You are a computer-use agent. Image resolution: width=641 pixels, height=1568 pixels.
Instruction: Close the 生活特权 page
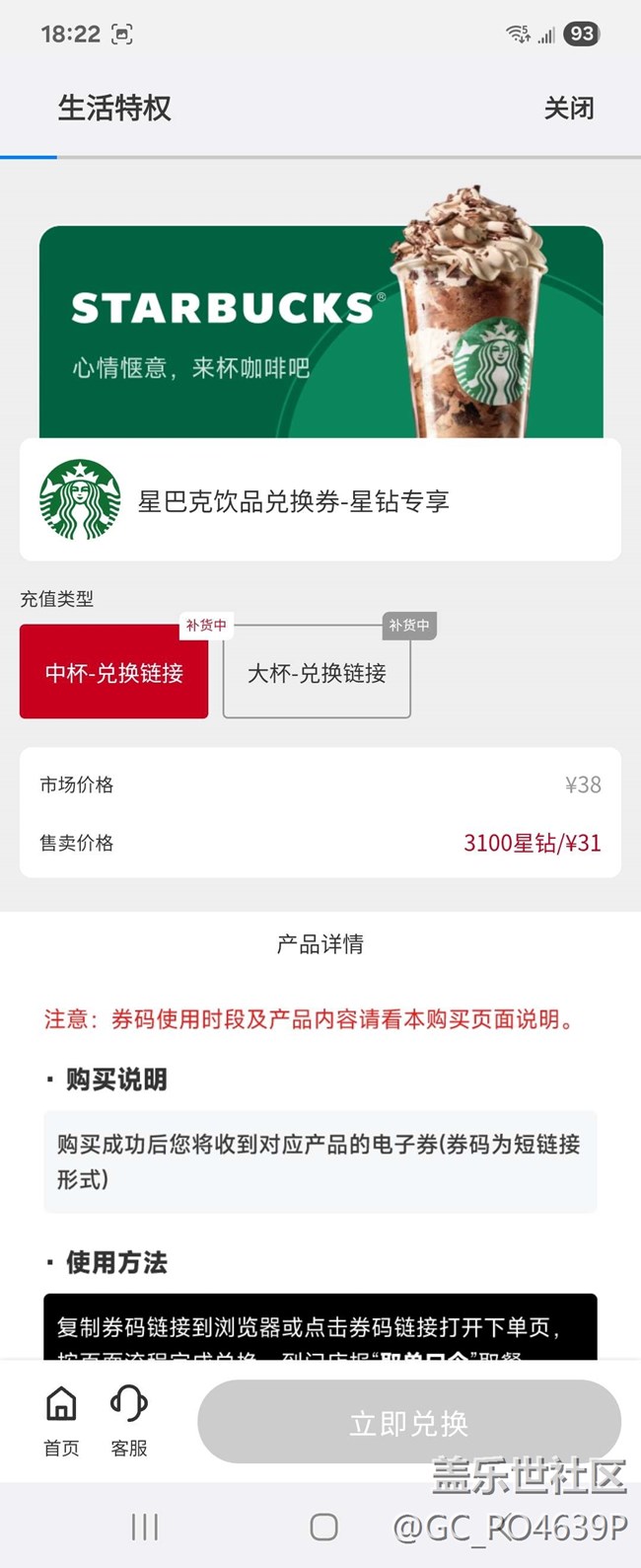(x=569, y=108)
